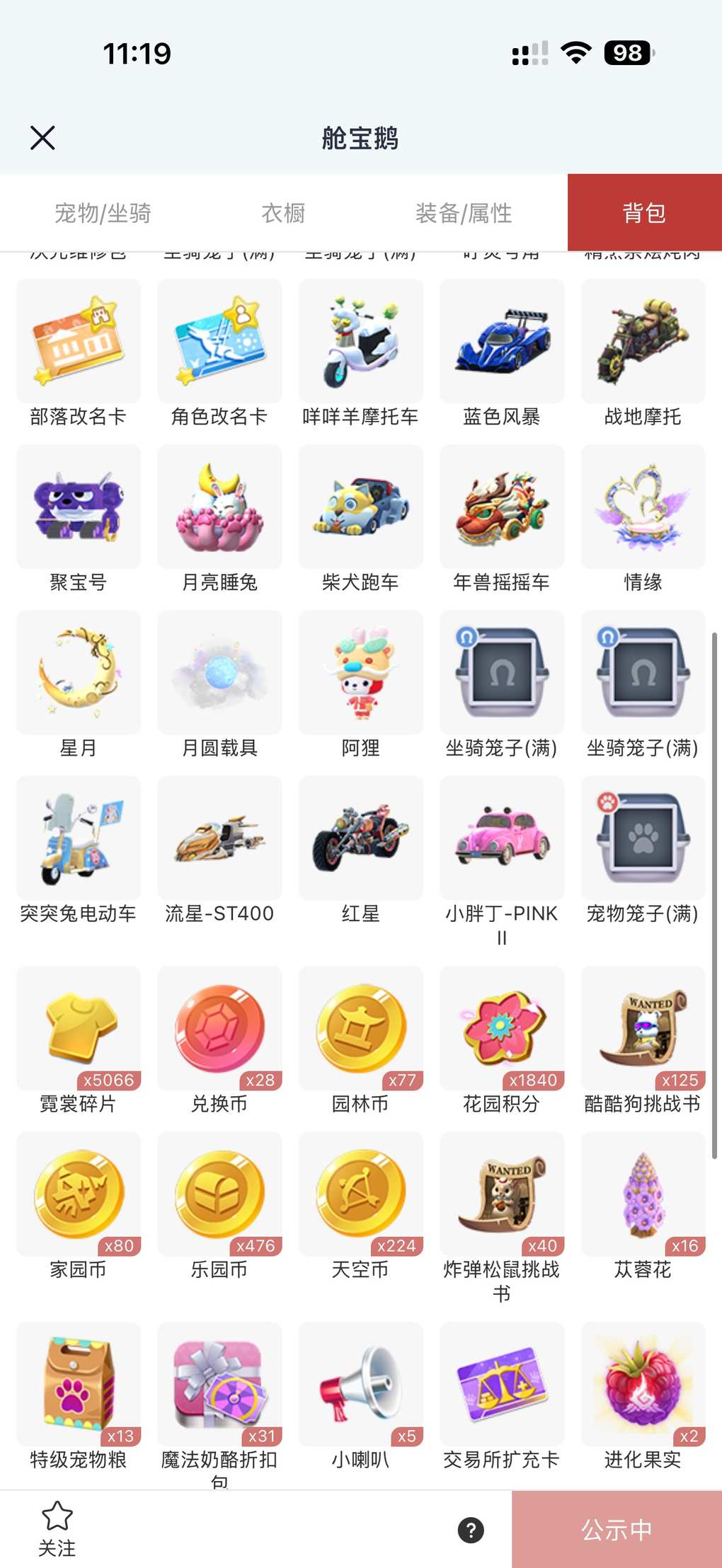Select the 流星-ST400 vehicle
The image size is (722, 1568).
(219, 839)
